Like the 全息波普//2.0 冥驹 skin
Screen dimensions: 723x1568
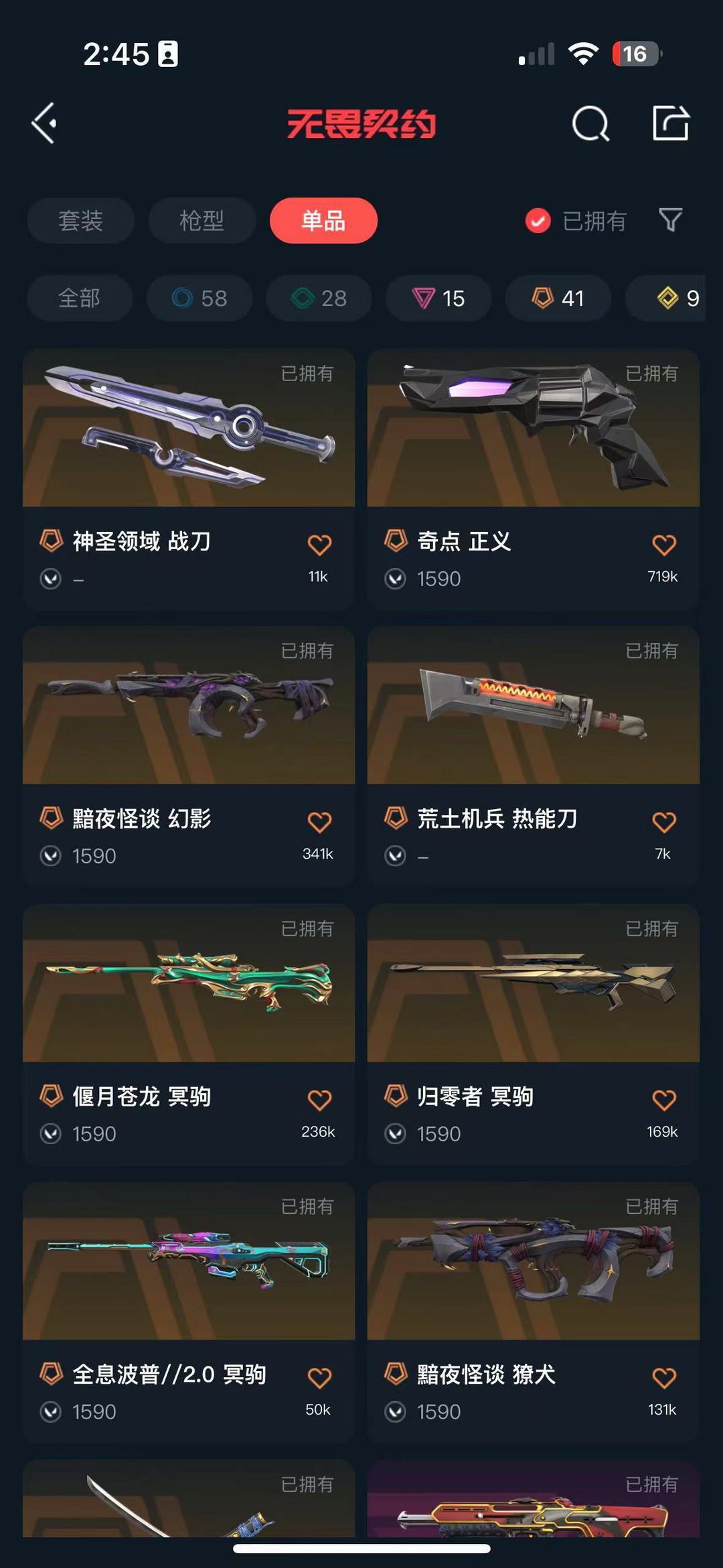click(319, 1378)
